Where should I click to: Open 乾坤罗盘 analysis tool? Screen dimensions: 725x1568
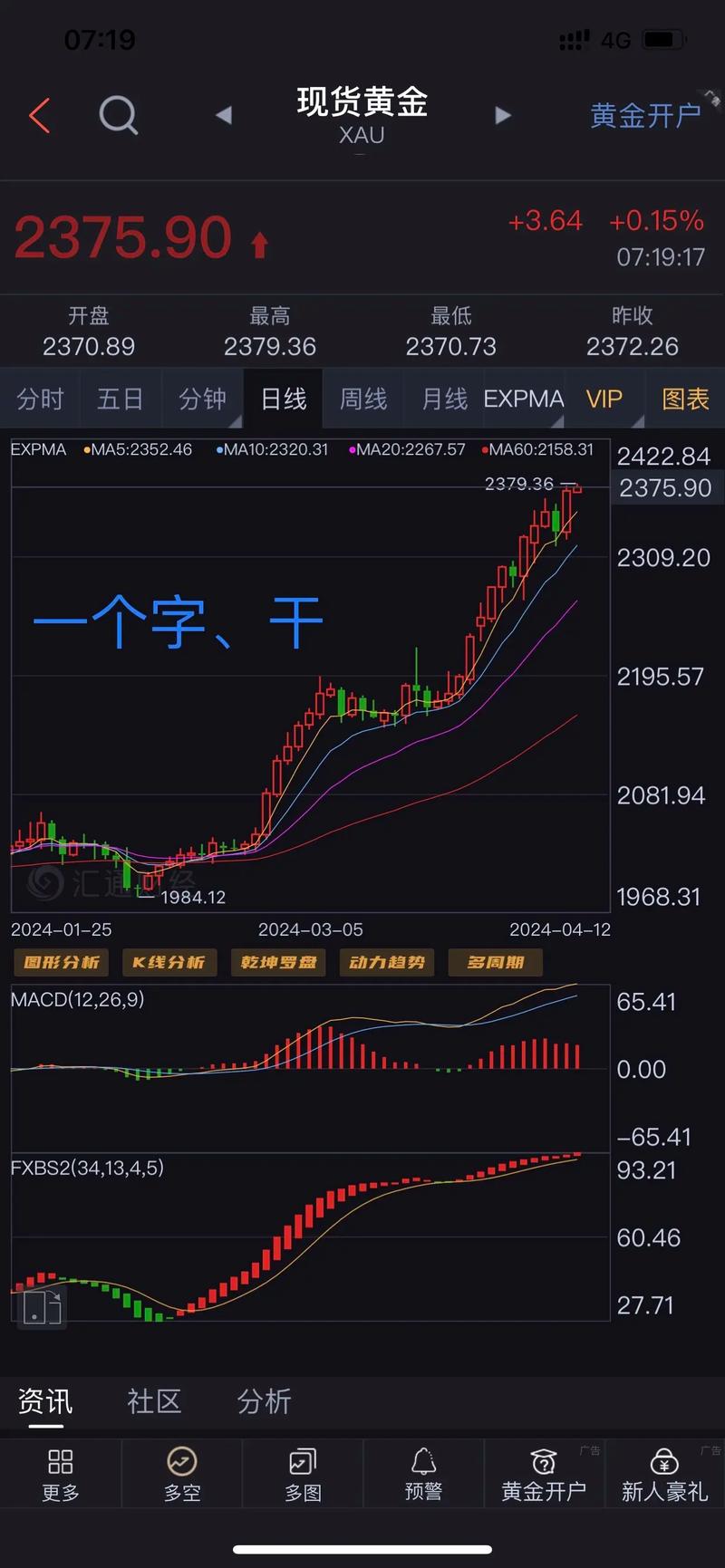click(x=277, y=963)
